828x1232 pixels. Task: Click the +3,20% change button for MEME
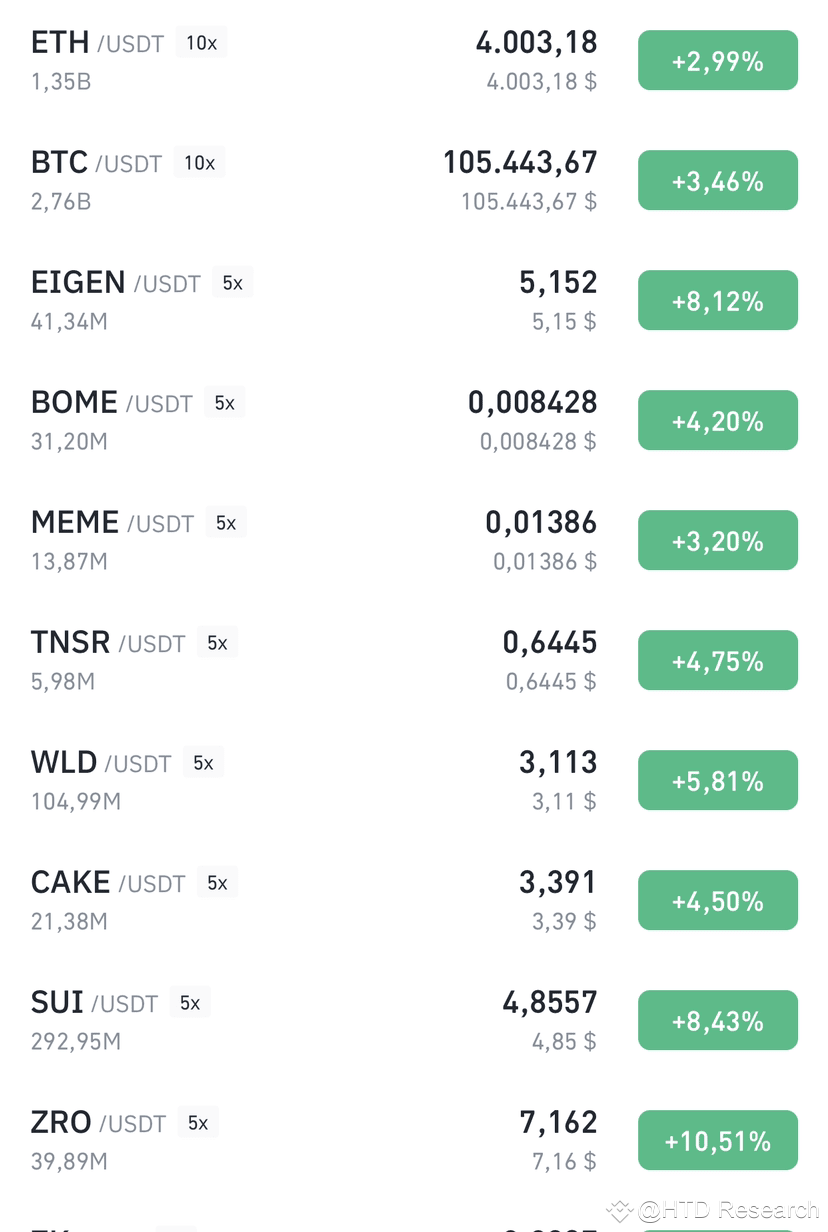pos(717,540)
